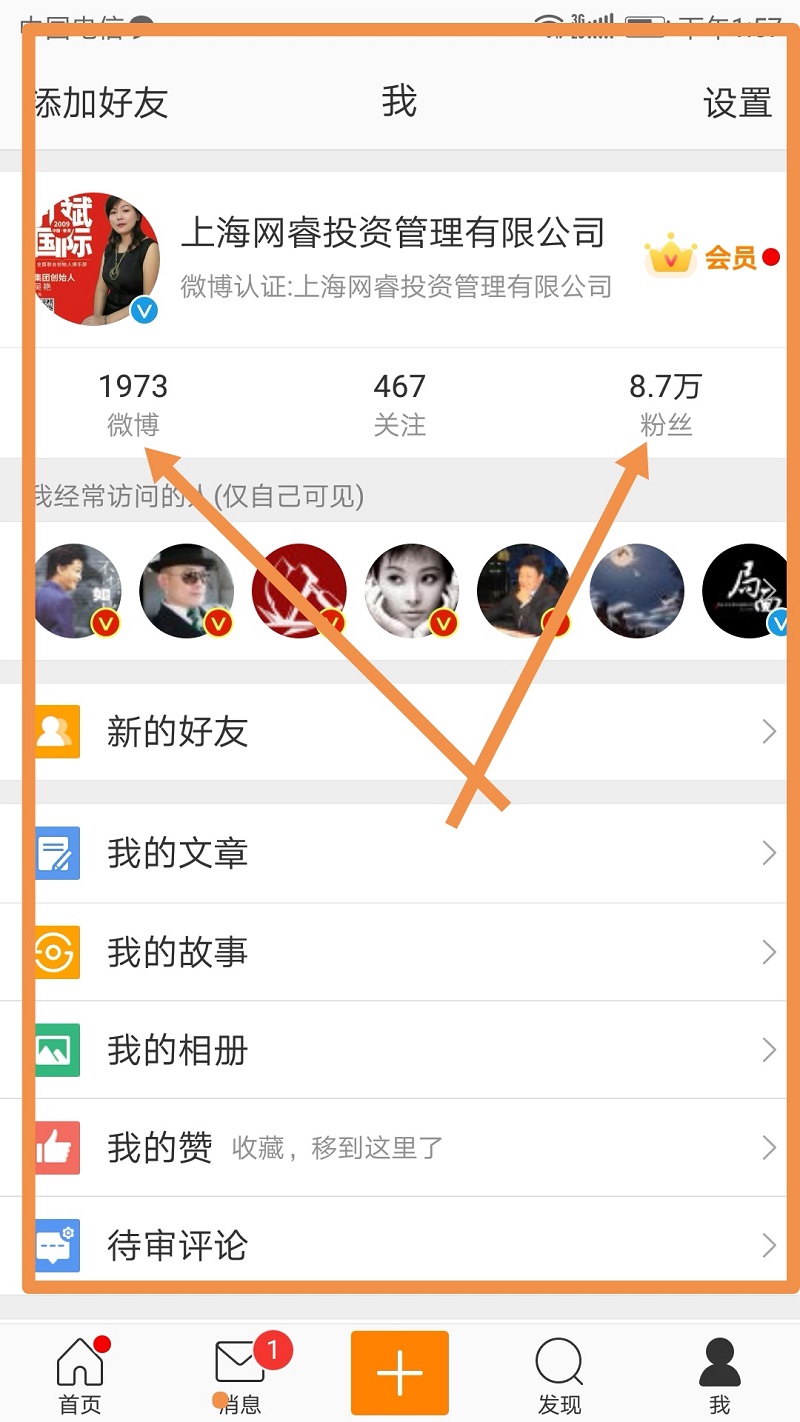Open 我的故事
Screen dimensions: 800x1422
(x=400, y=952)
